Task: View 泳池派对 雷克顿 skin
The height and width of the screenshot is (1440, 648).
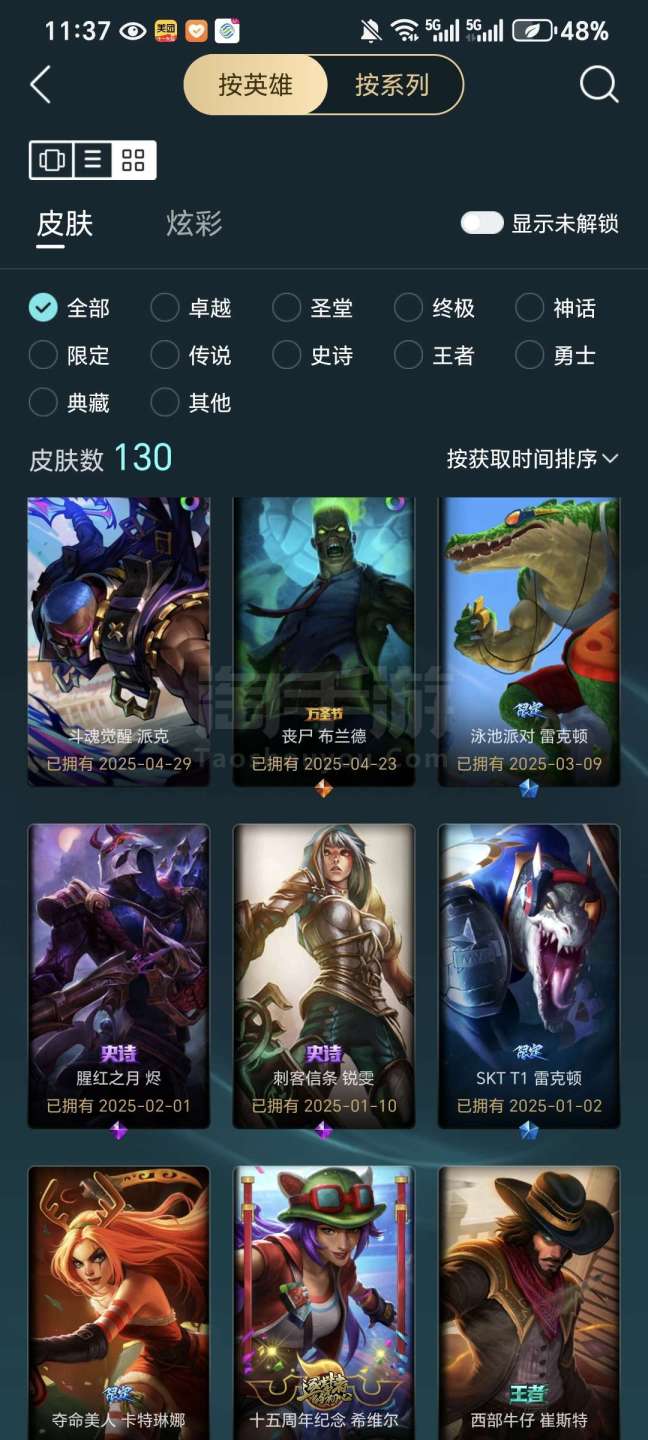Action: click(529, 640)
